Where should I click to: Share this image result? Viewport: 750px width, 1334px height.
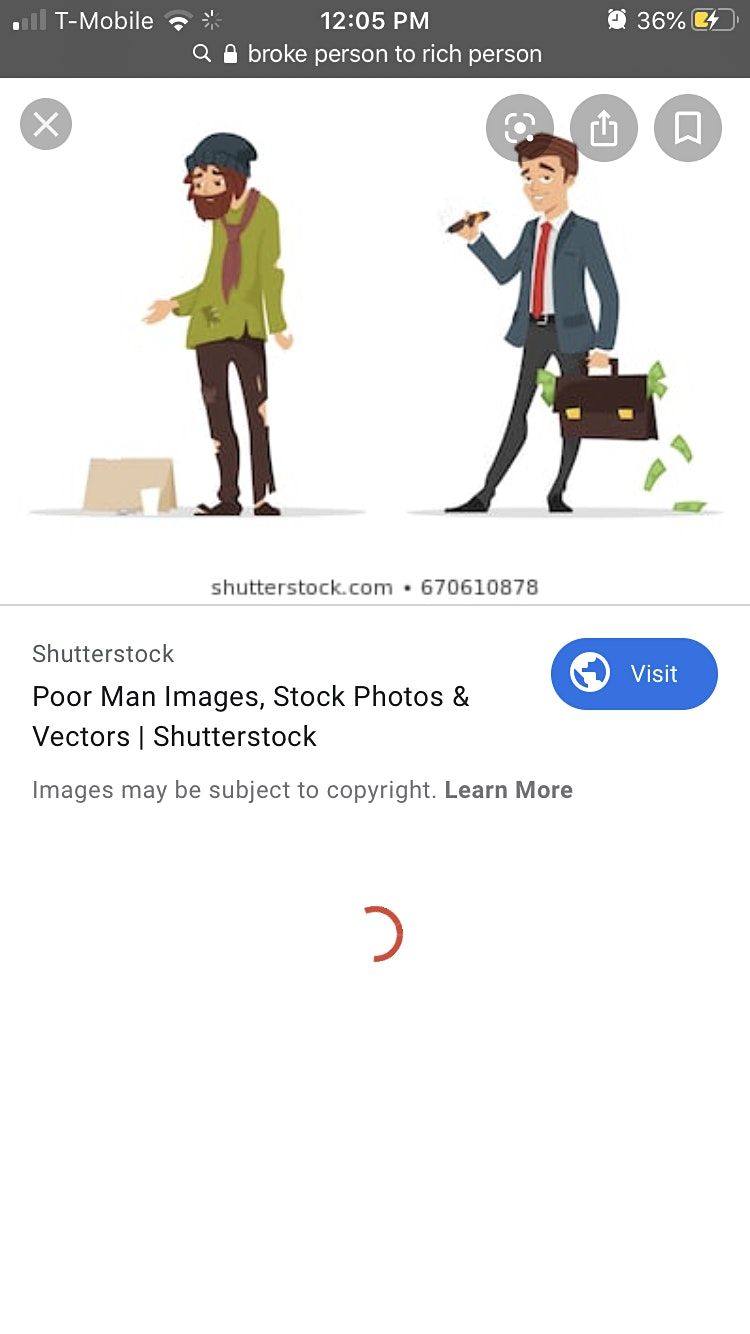(x=604, y=128)
